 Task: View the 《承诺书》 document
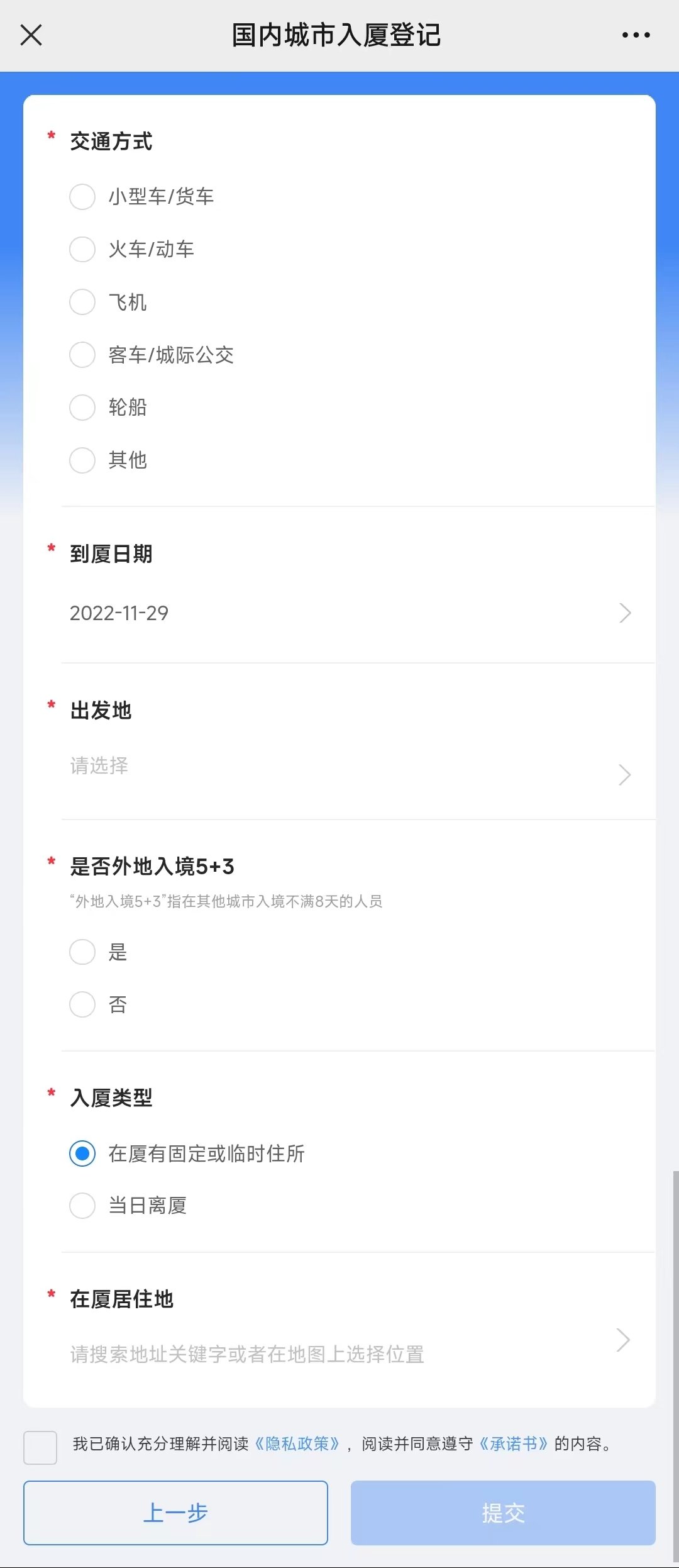[x=513, y=1444]
